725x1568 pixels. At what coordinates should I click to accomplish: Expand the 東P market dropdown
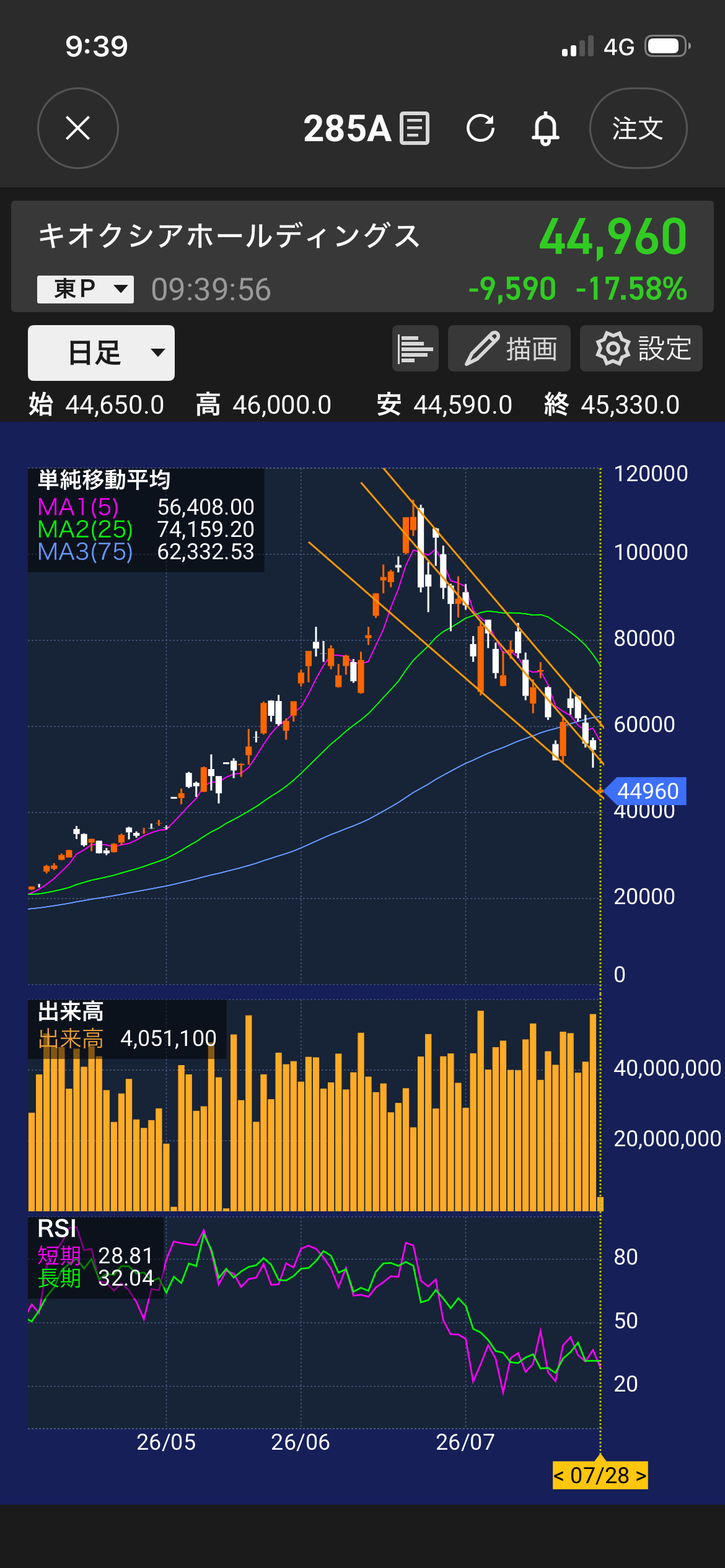(86, 289)
